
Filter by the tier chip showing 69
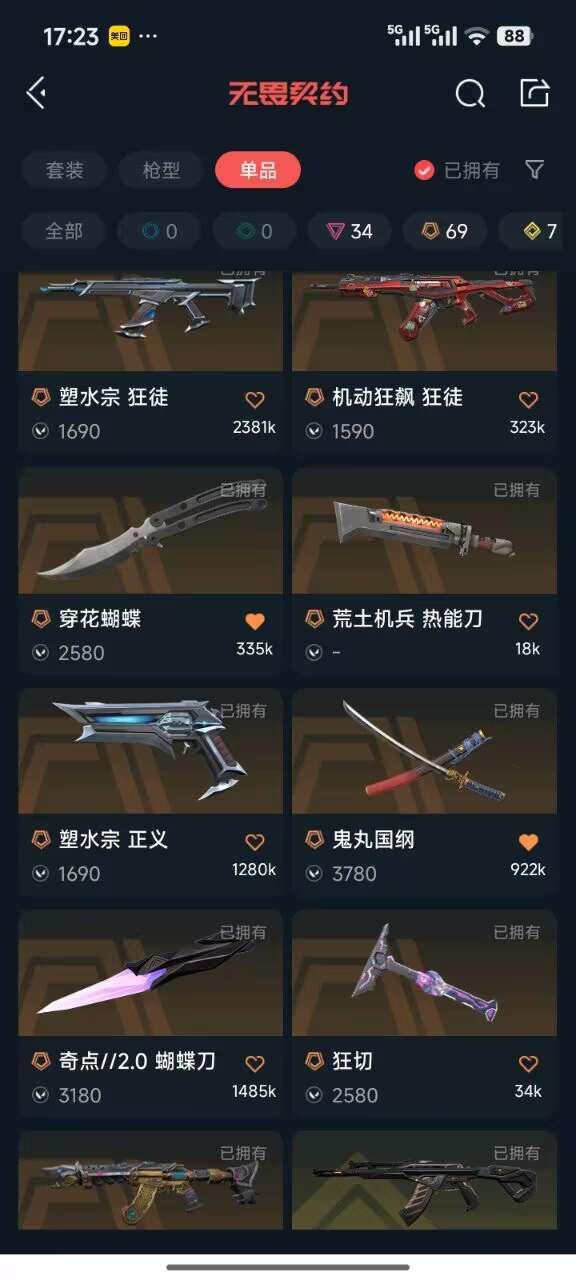coord(445,231)
